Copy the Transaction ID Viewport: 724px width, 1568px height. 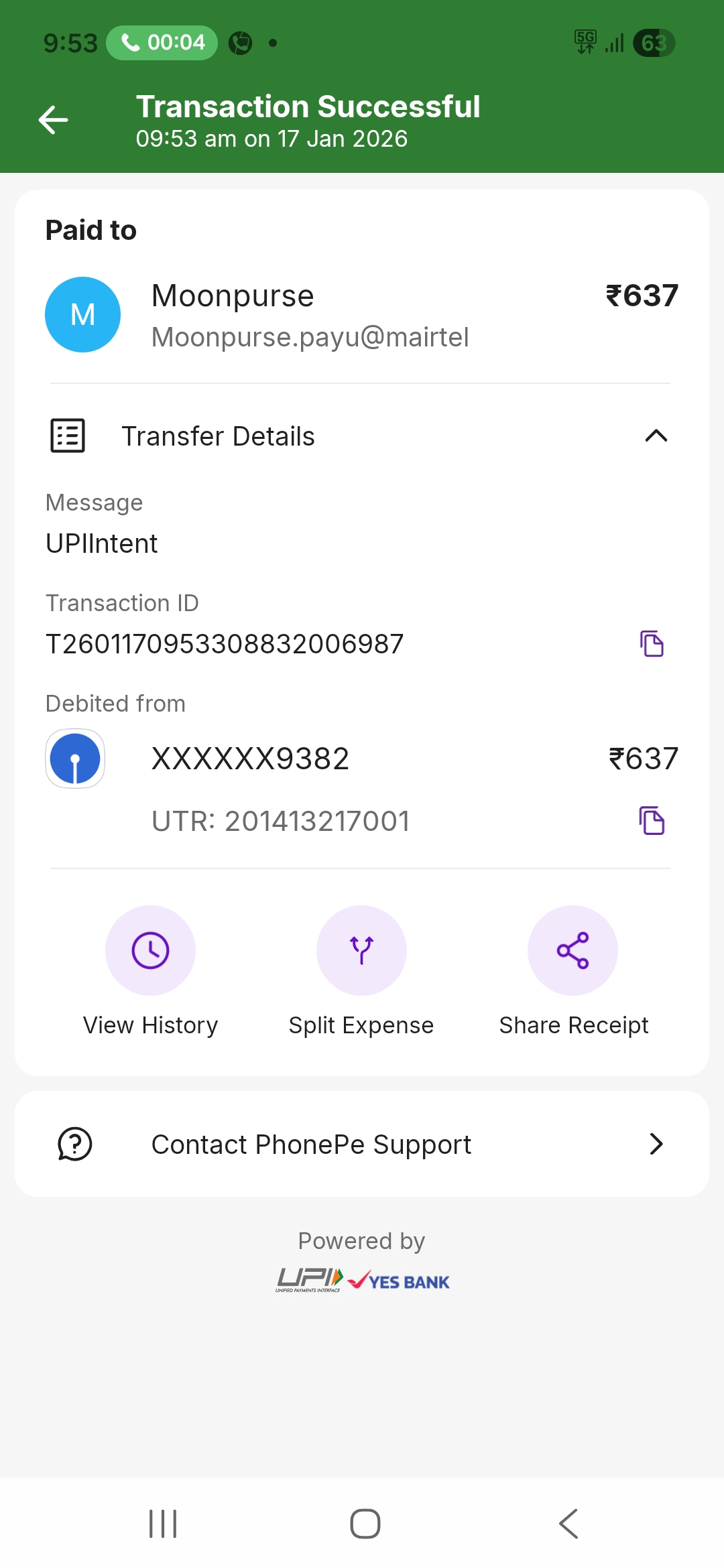(x=652, y=644)
